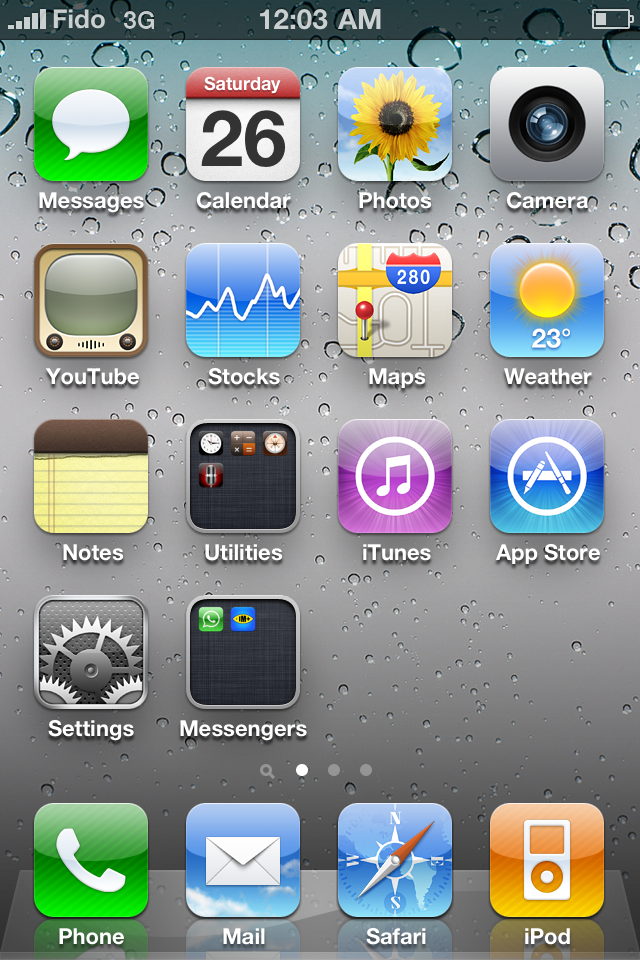Open Mail from the dock

point(243,860)
